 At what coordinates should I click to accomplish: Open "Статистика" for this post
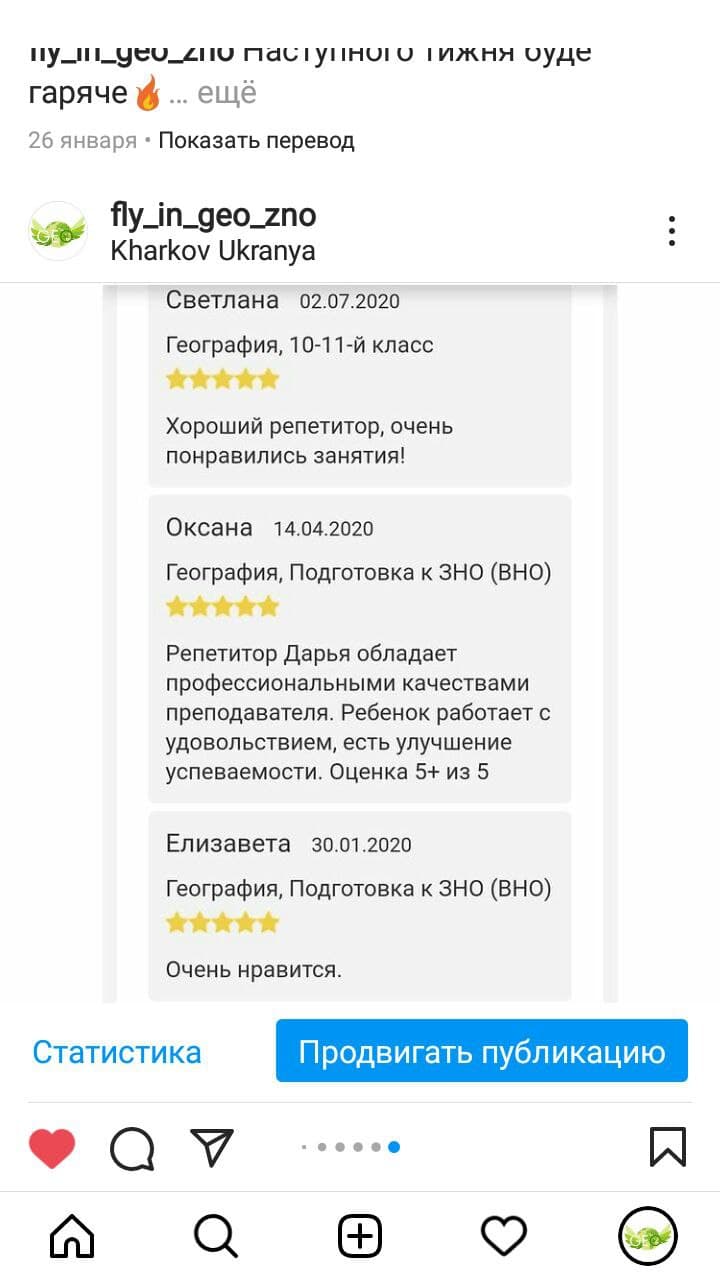click(x=117, y=1052)
